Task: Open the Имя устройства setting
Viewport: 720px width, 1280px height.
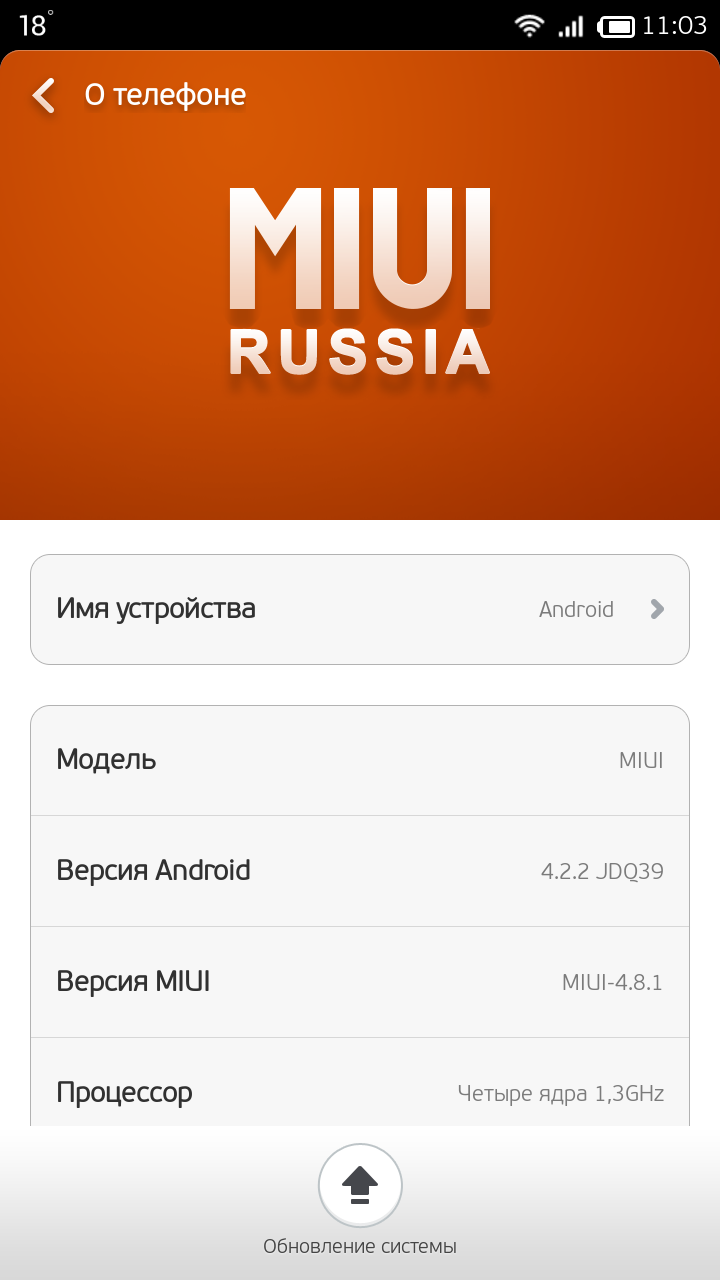Action: click(x=360, y=609)
